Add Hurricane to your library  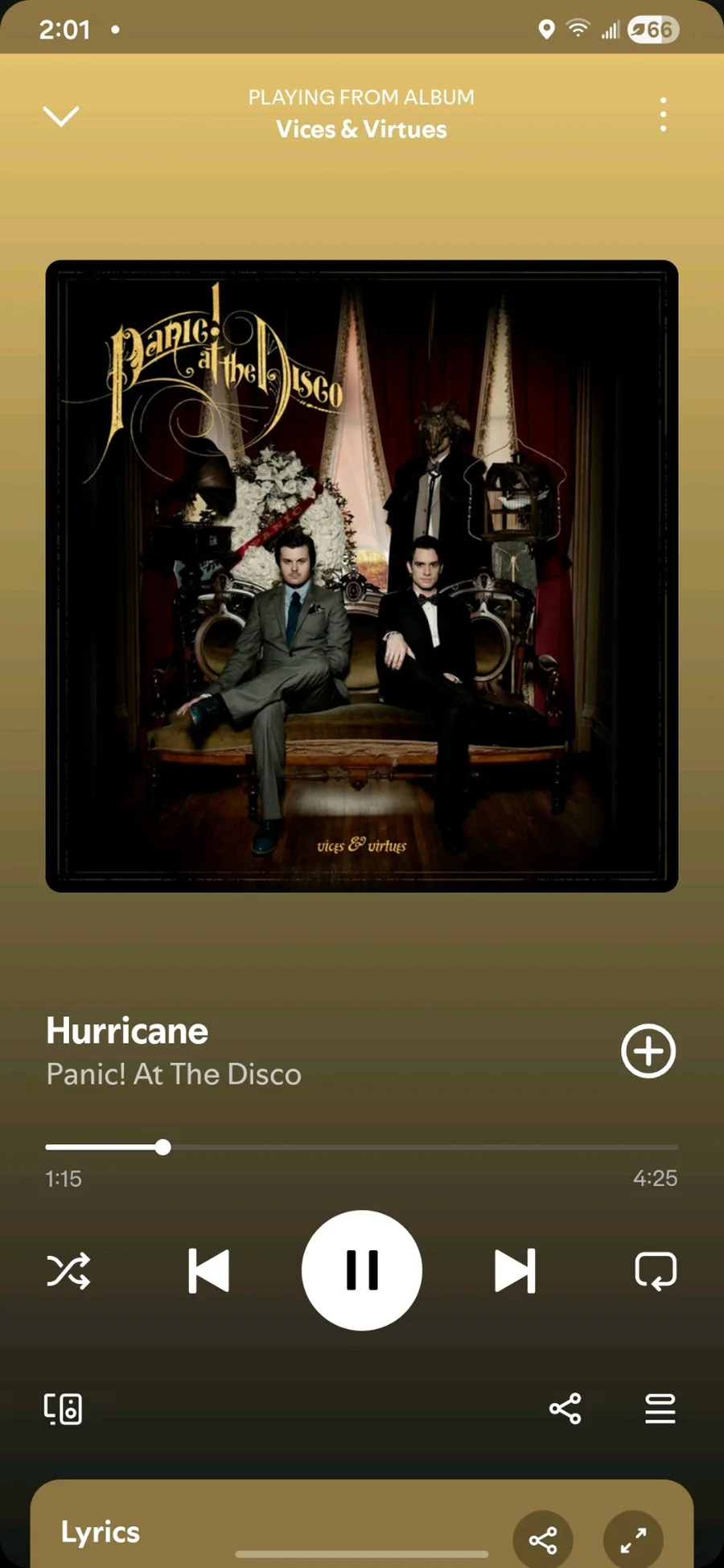pyautogui.click(x=648, y=1051)
